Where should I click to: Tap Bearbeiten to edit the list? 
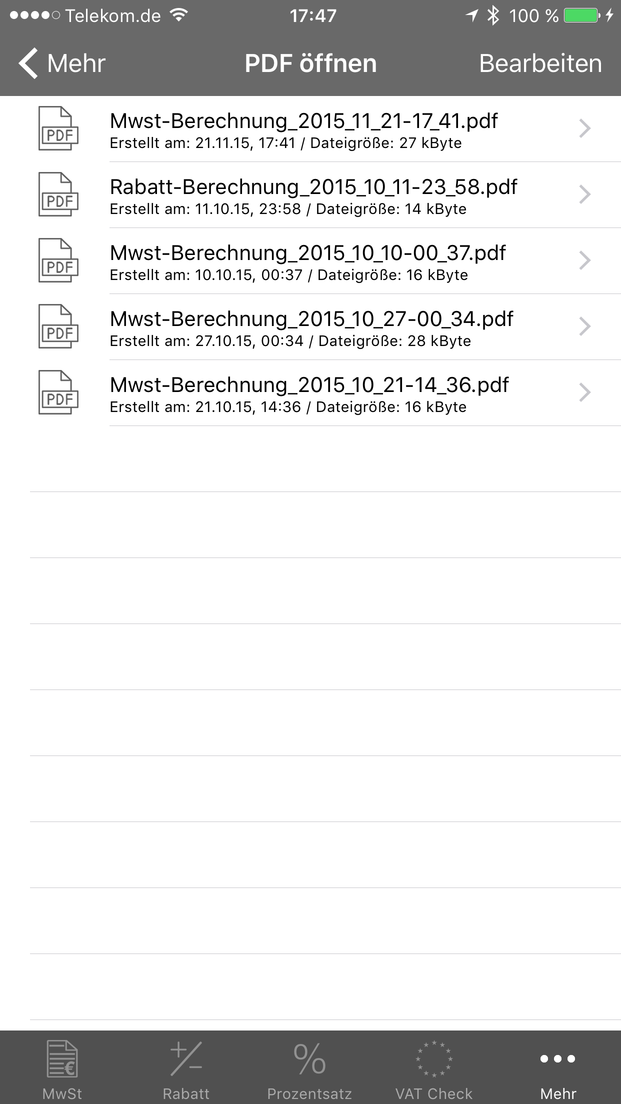pyautogui.click(x=540, y=63)
